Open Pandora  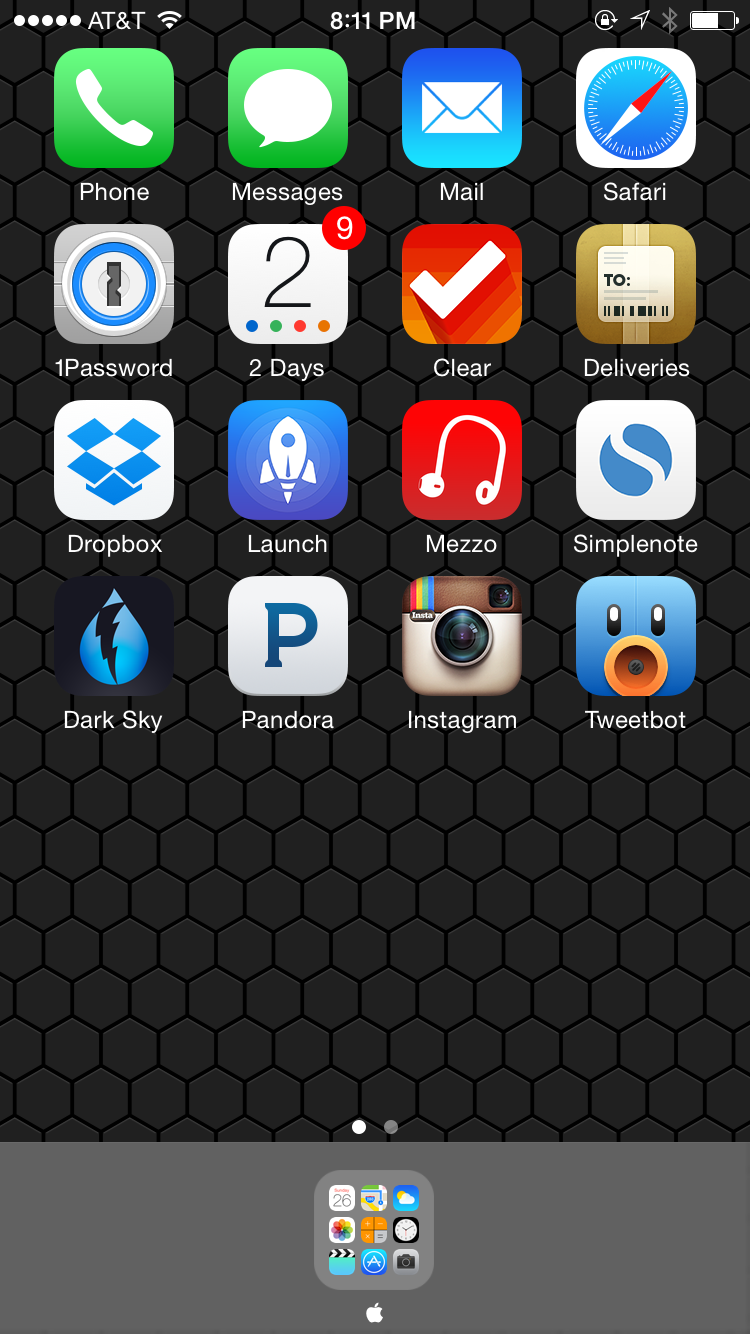[288, 636]
